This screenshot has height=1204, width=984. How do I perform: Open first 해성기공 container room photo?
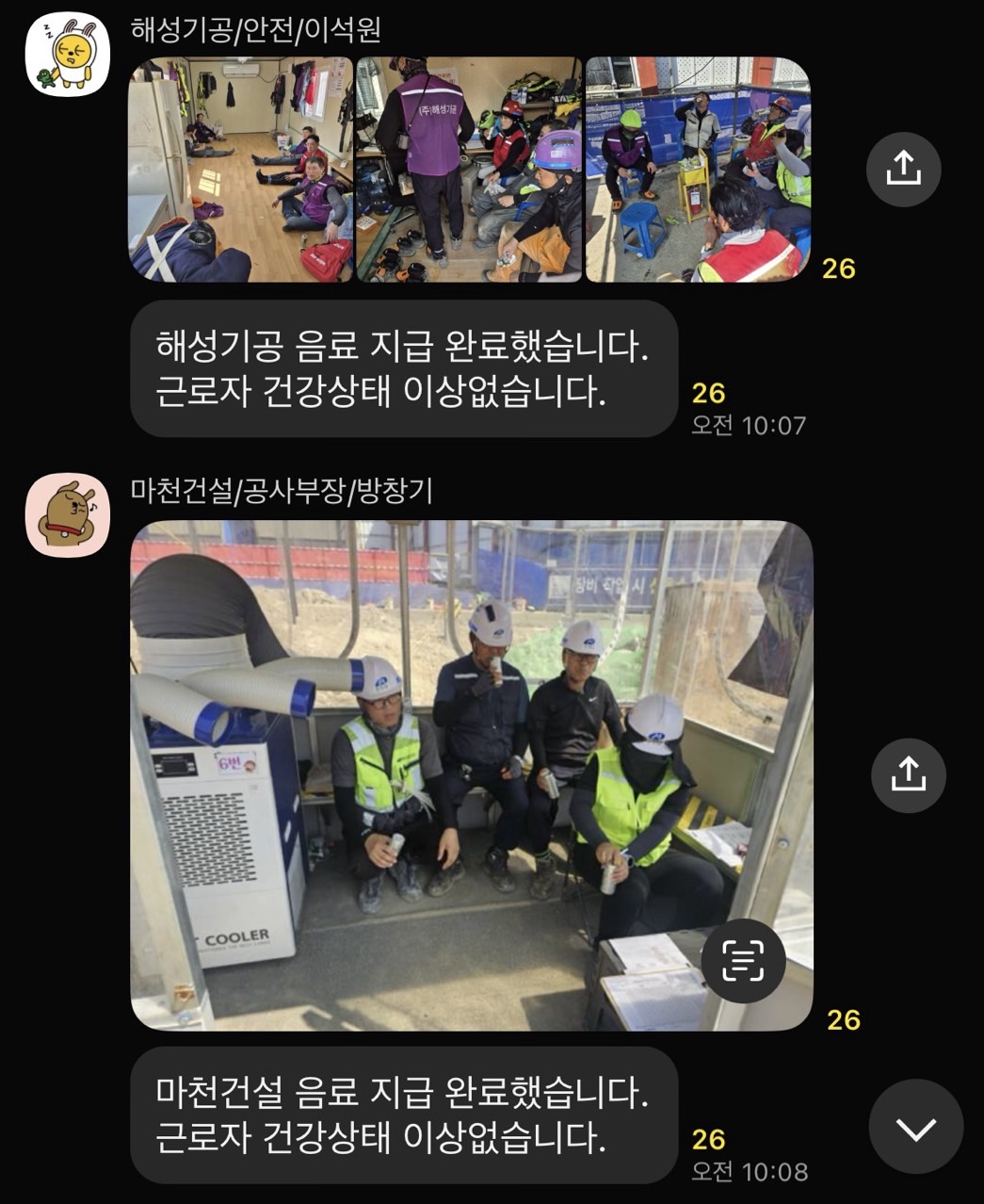tap(240, 170)
